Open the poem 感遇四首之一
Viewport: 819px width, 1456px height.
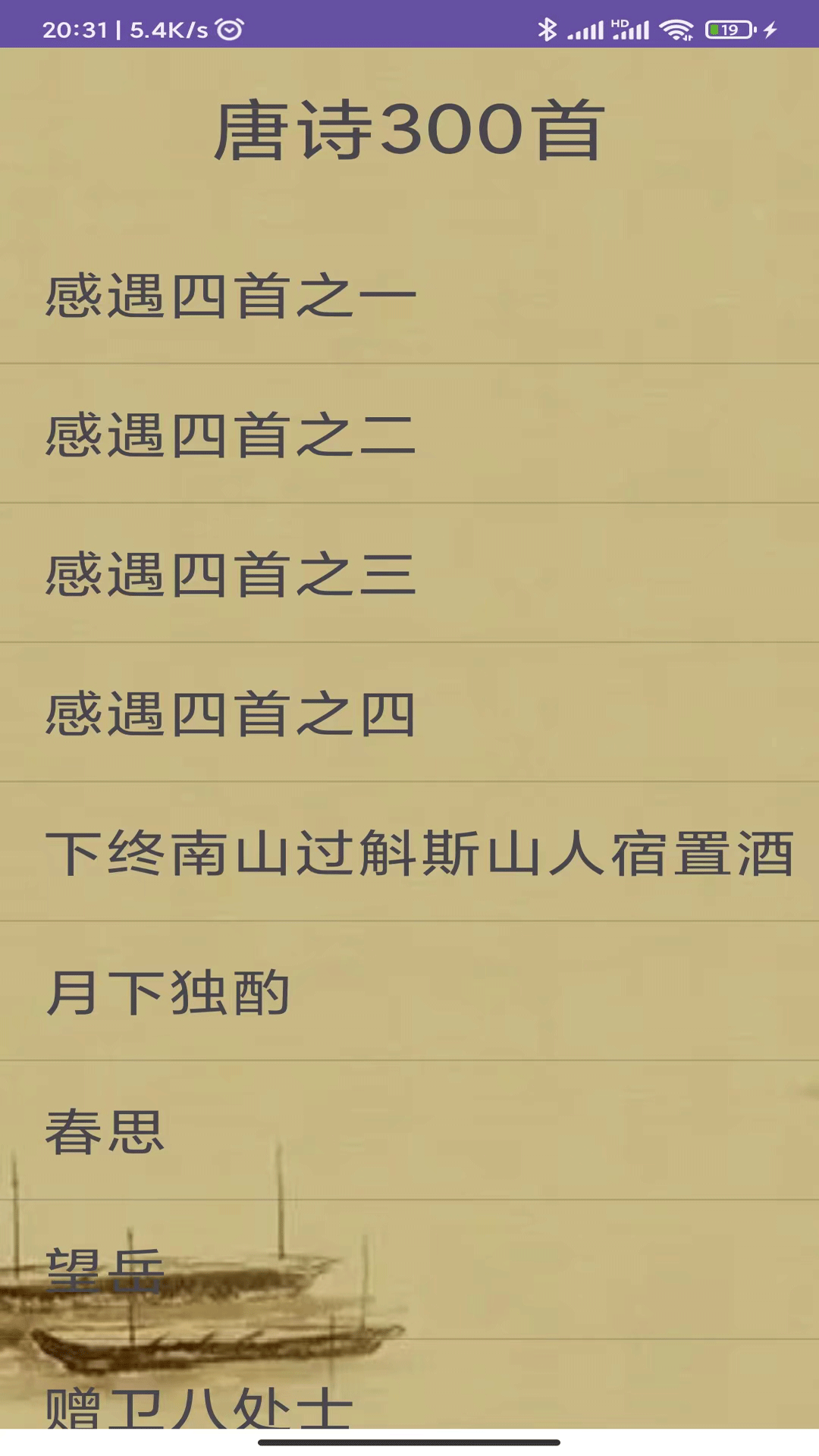point(231,296)
